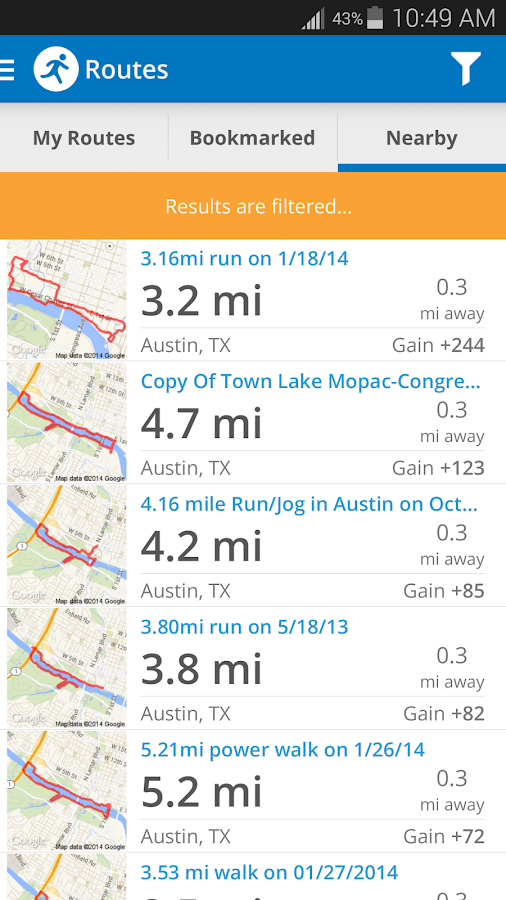Open the 3.16mi run on 1/18/14 route
The height and width of the screenshot is (900, 506).
click(253, 300)
